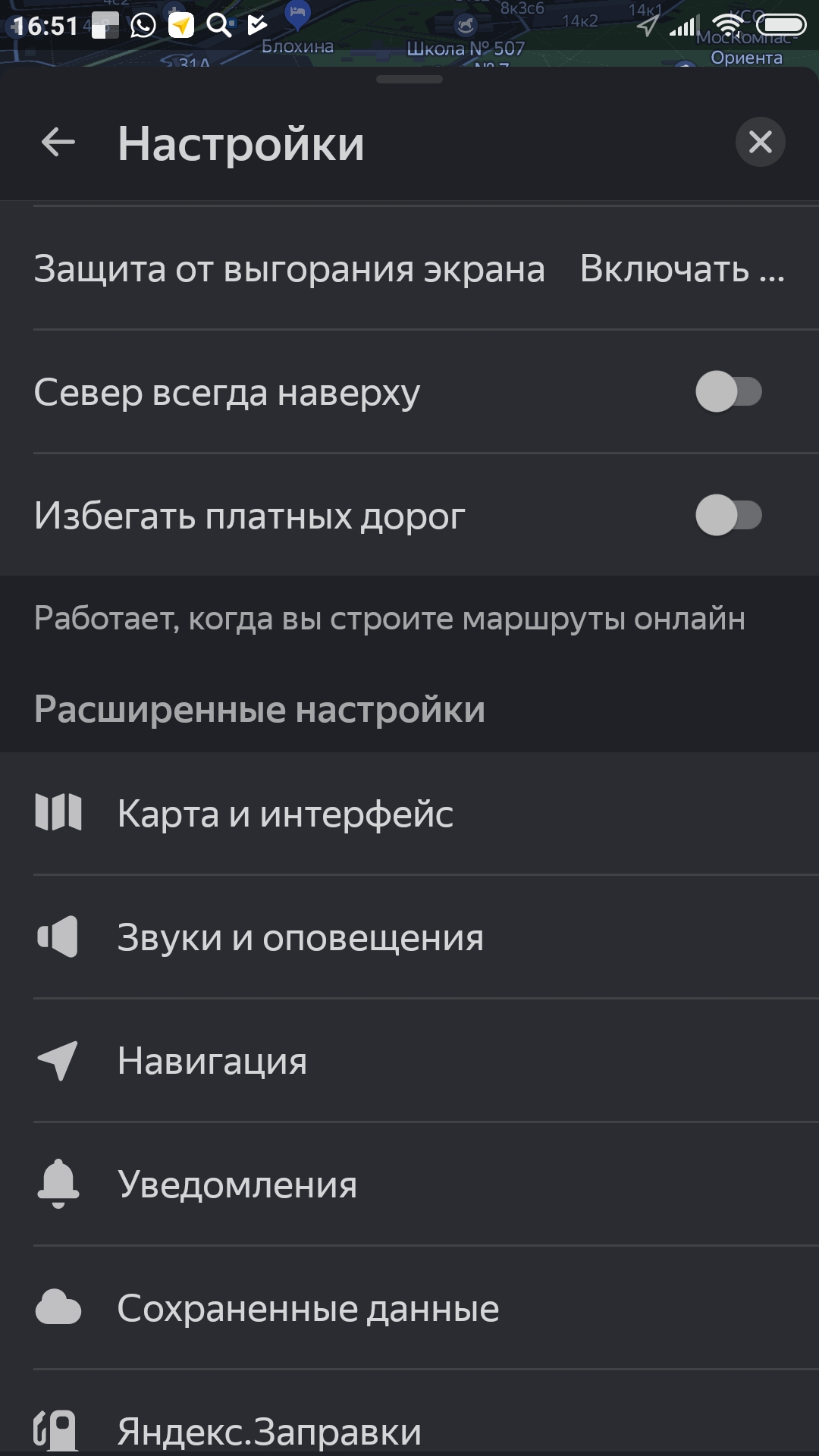Close the settings panel
Image resolution: width=819 pixels, height=1456 pixels.
760,142
